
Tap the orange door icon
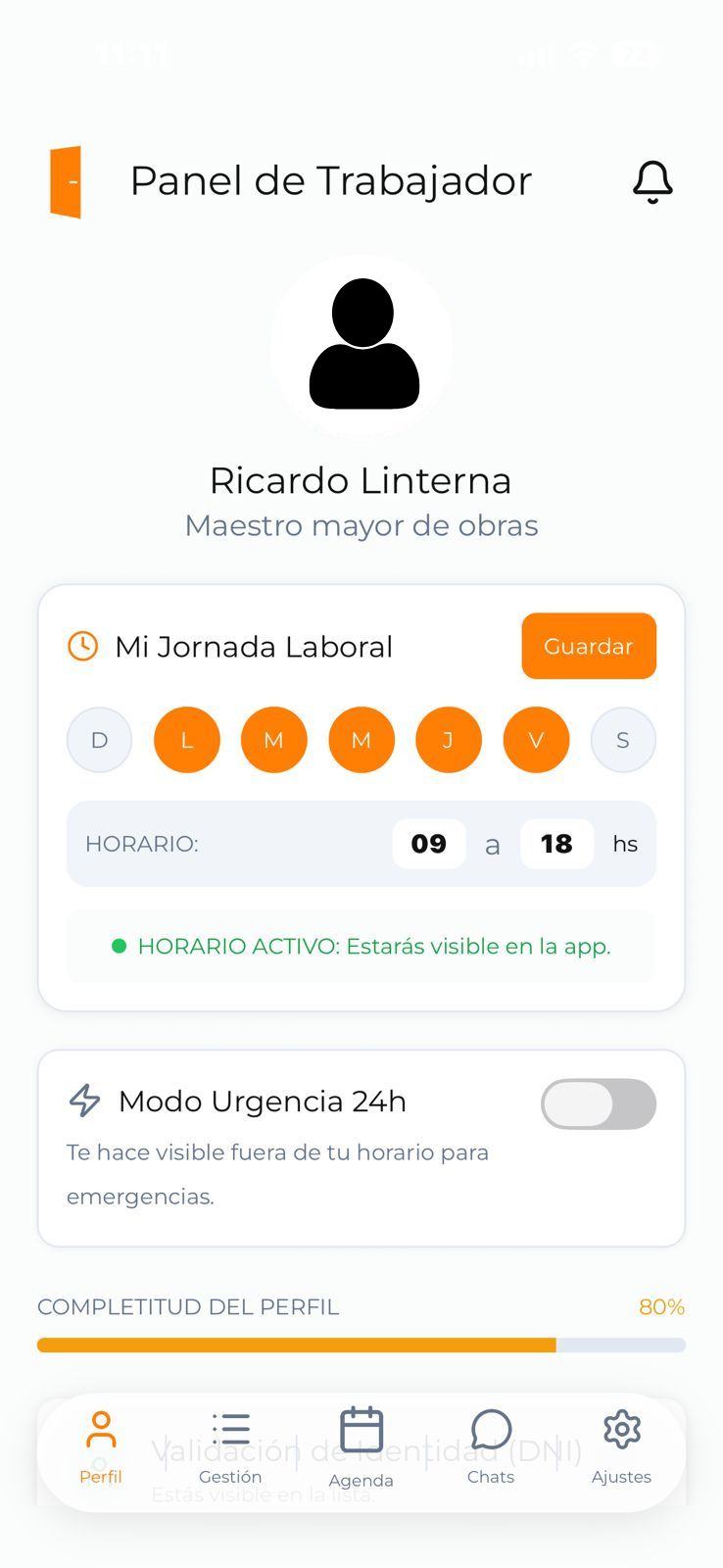(x=66, y=181)
